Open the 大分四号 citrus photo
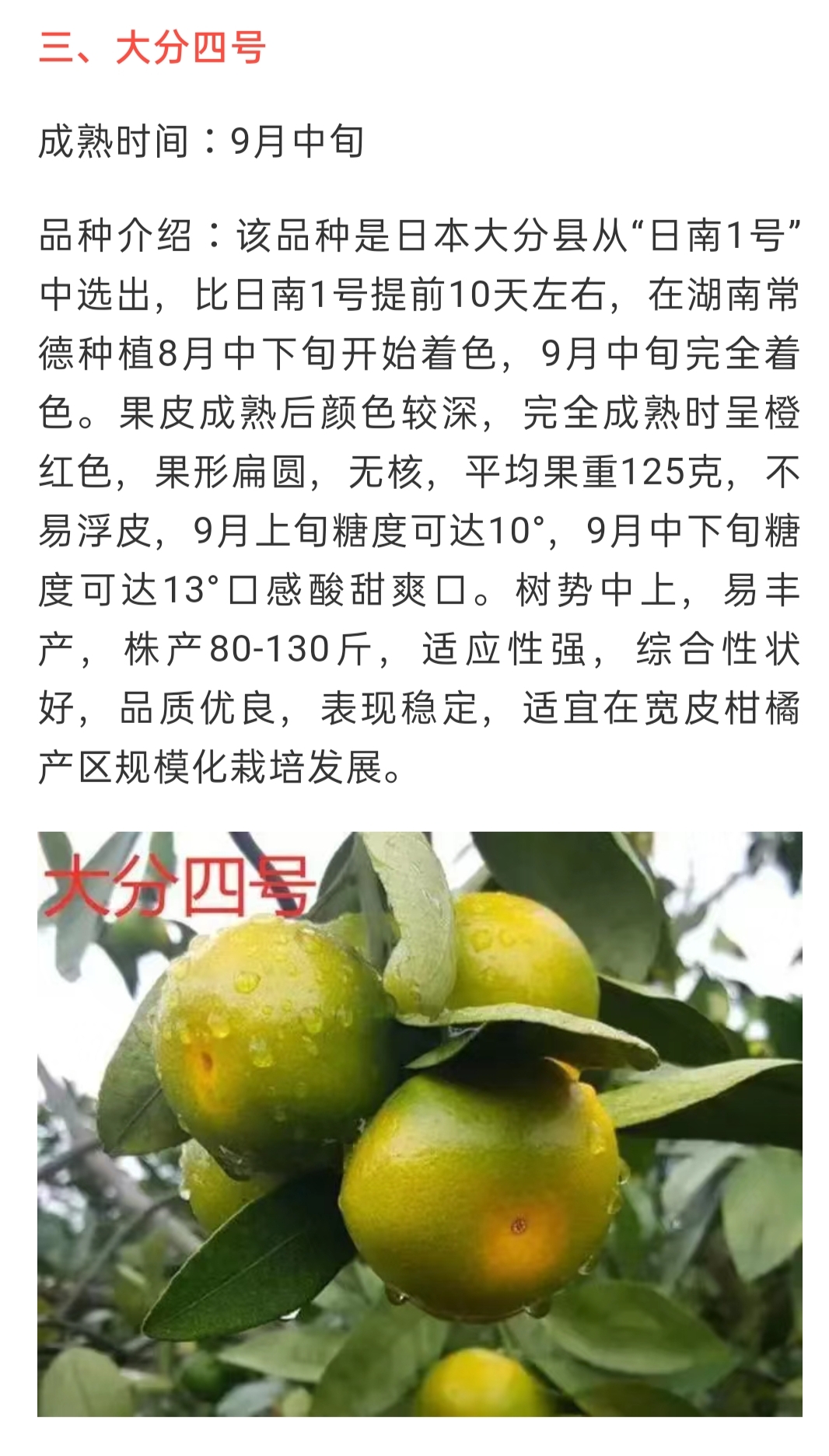Screen dimensions: 829x1456 pyautogui.click(x=419, y=1123)
